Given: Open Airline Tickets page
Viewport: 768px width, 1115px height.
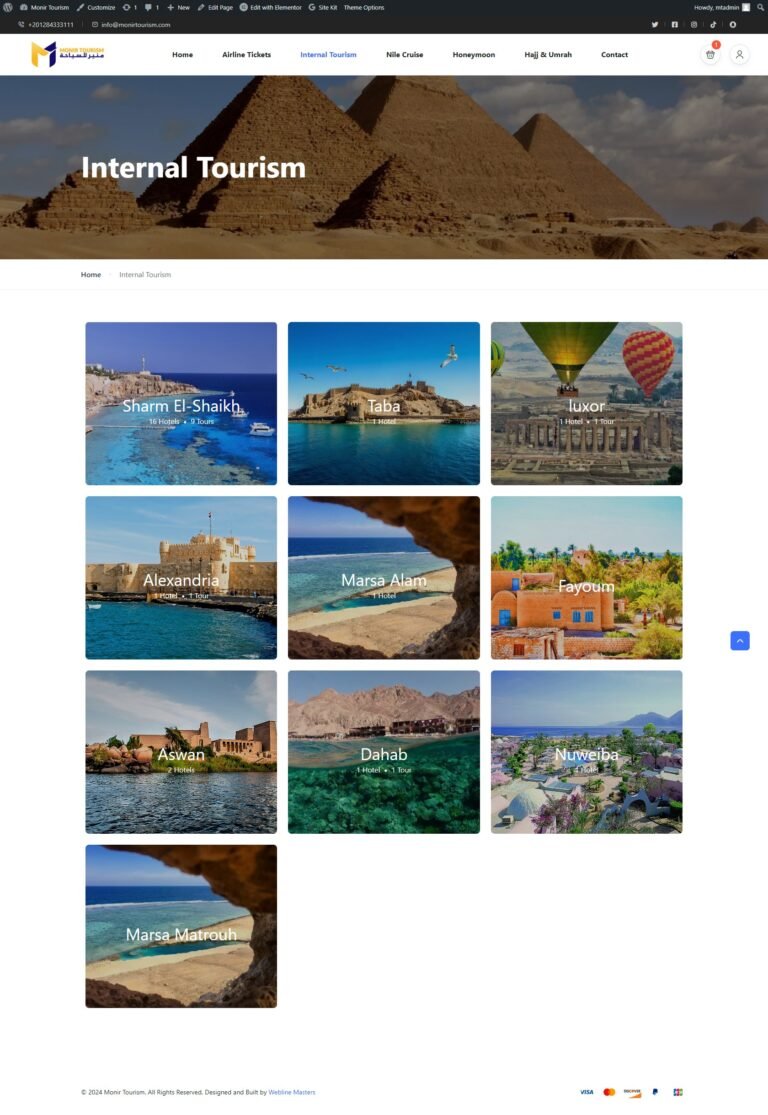Looking at the screenshot, I should (x=246, y=55).
